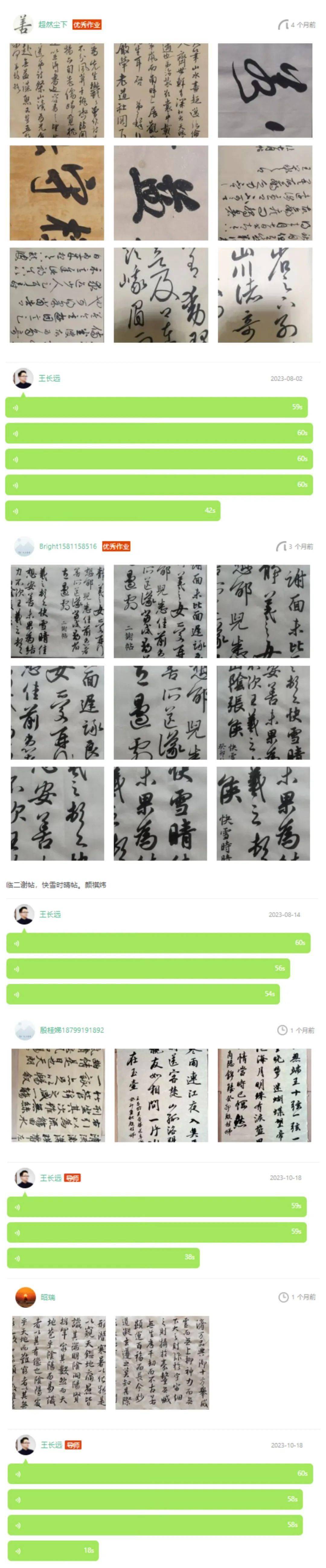The width and height of the screenshot is (326, 1568).
Task: Open Bright1581158516's profile
Action: (x=68, y=546)
